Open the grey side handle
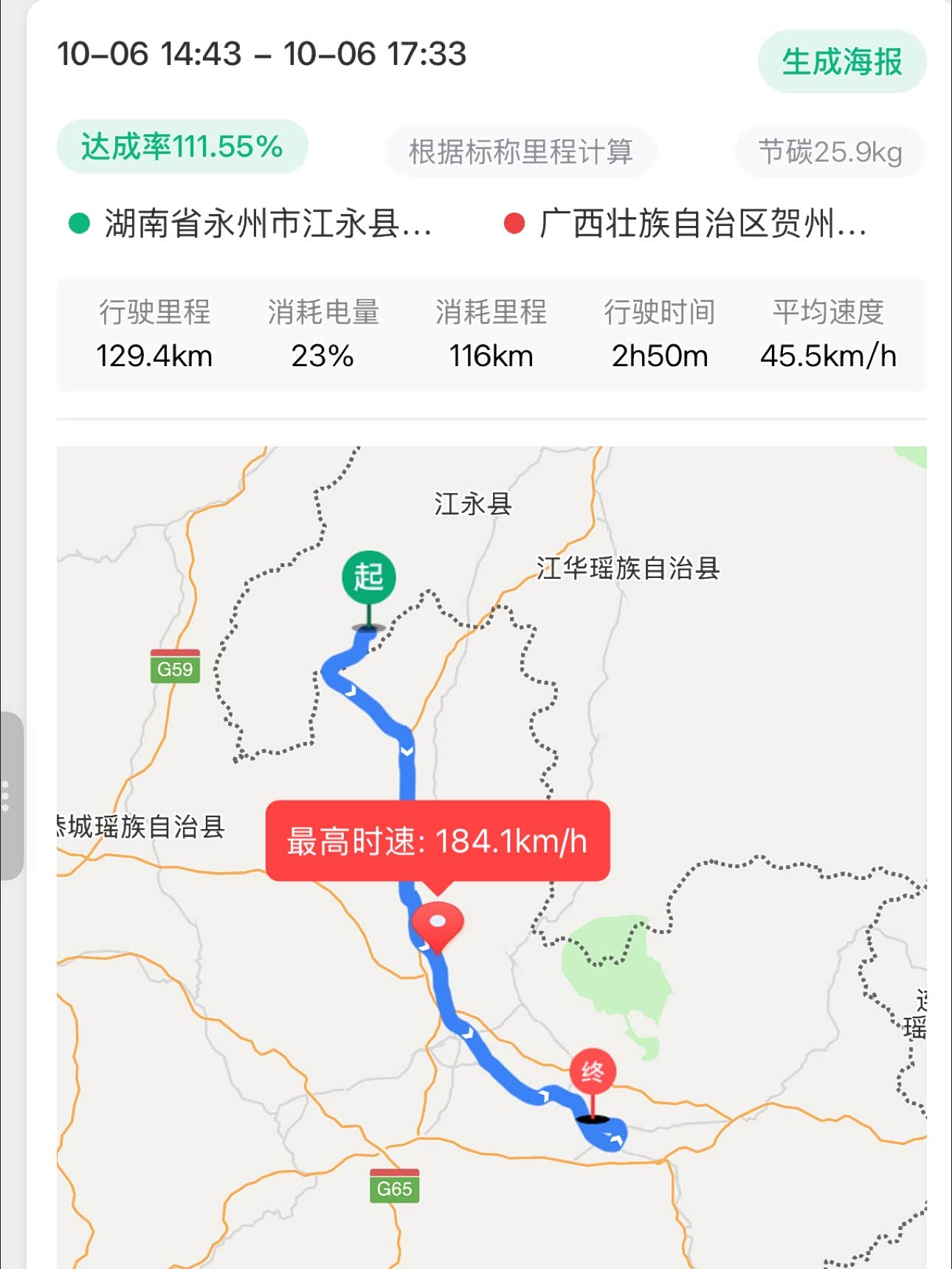Image resolution: width=952 pixels, height=1269 pixels. 10,797
